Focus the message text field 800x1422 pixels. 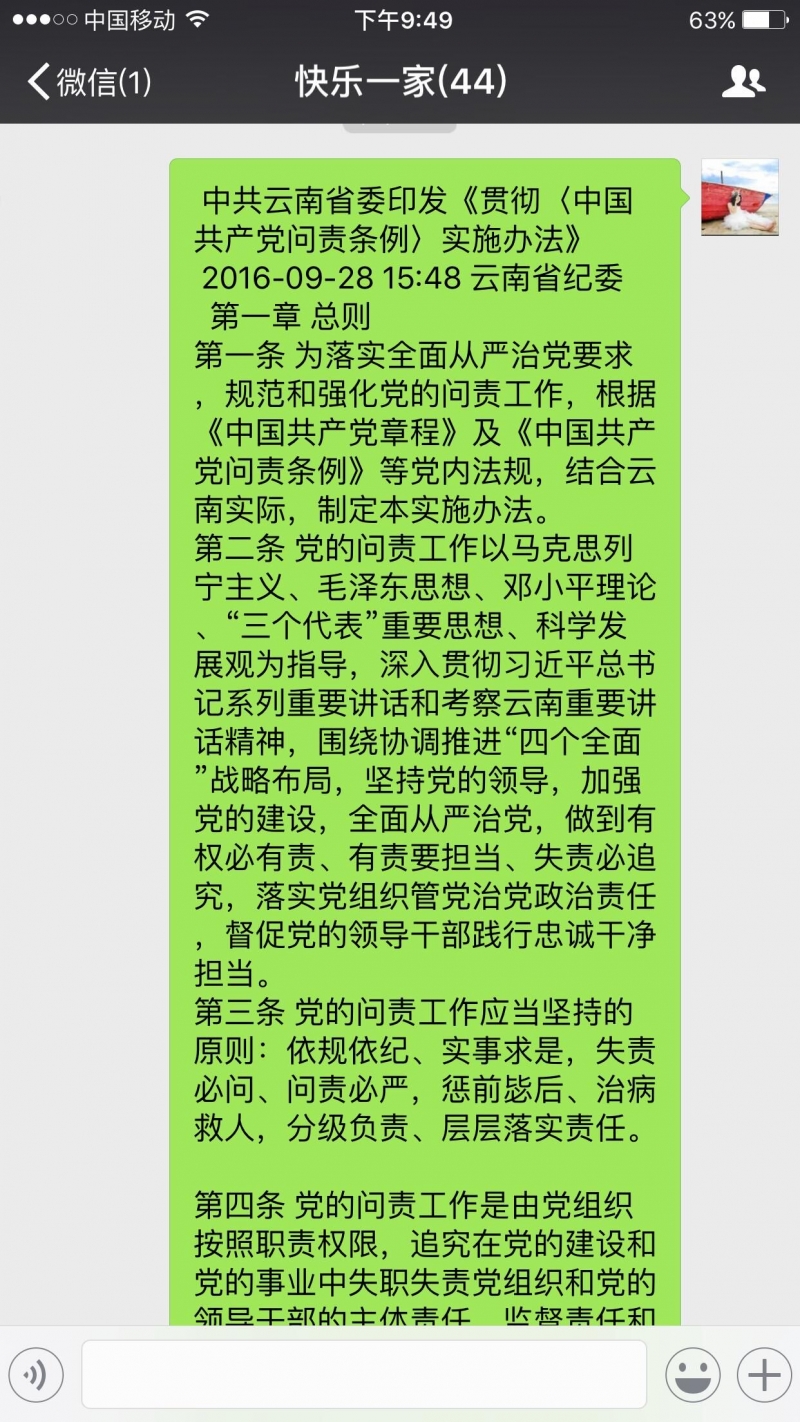click(364, 1375)
